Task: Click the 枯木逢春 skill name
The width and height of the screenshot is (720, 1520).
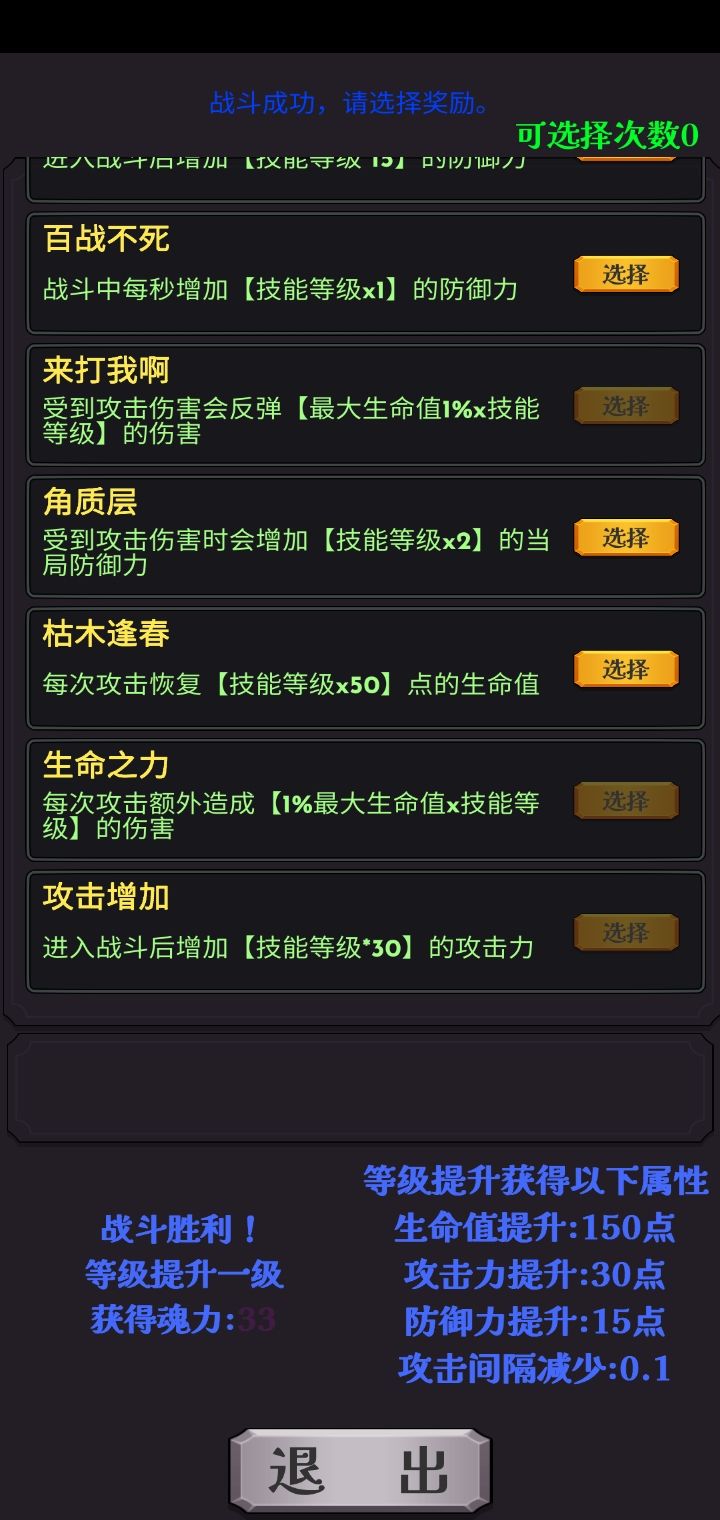Action: tap(105, 633)
